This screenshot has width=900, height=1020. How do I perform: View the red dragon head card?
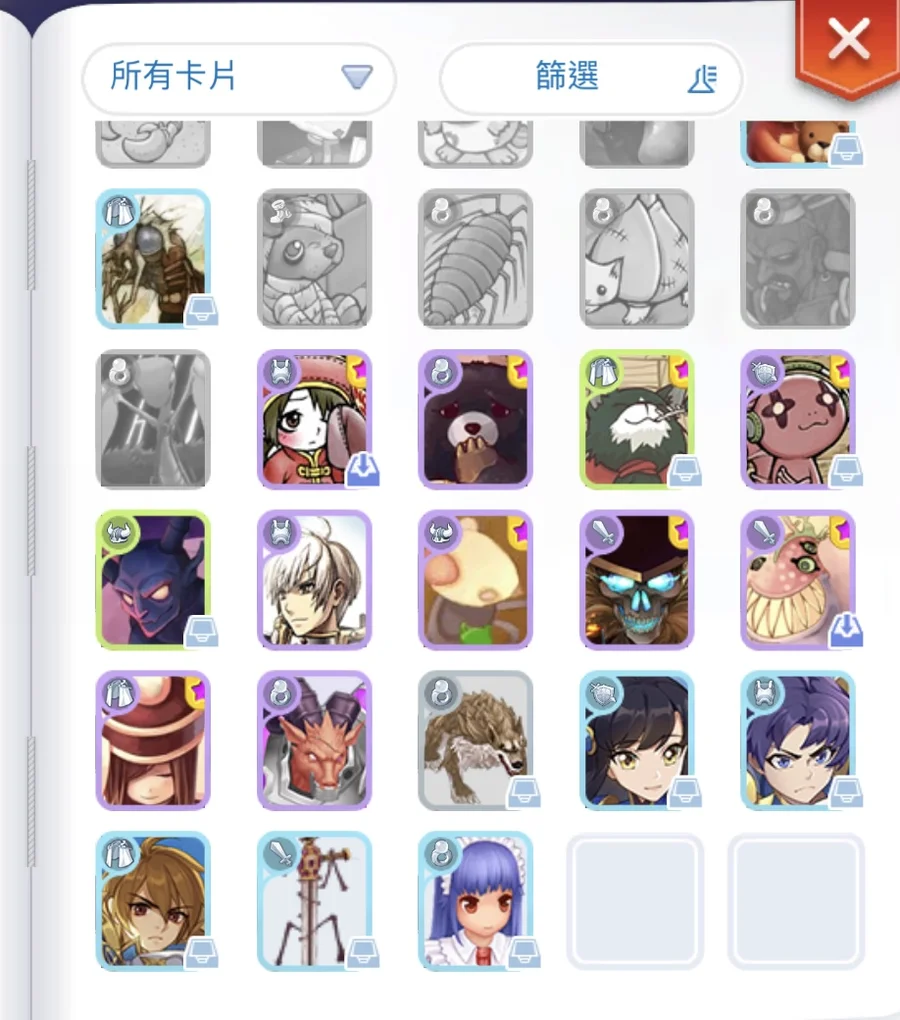(x=314, y=740)
